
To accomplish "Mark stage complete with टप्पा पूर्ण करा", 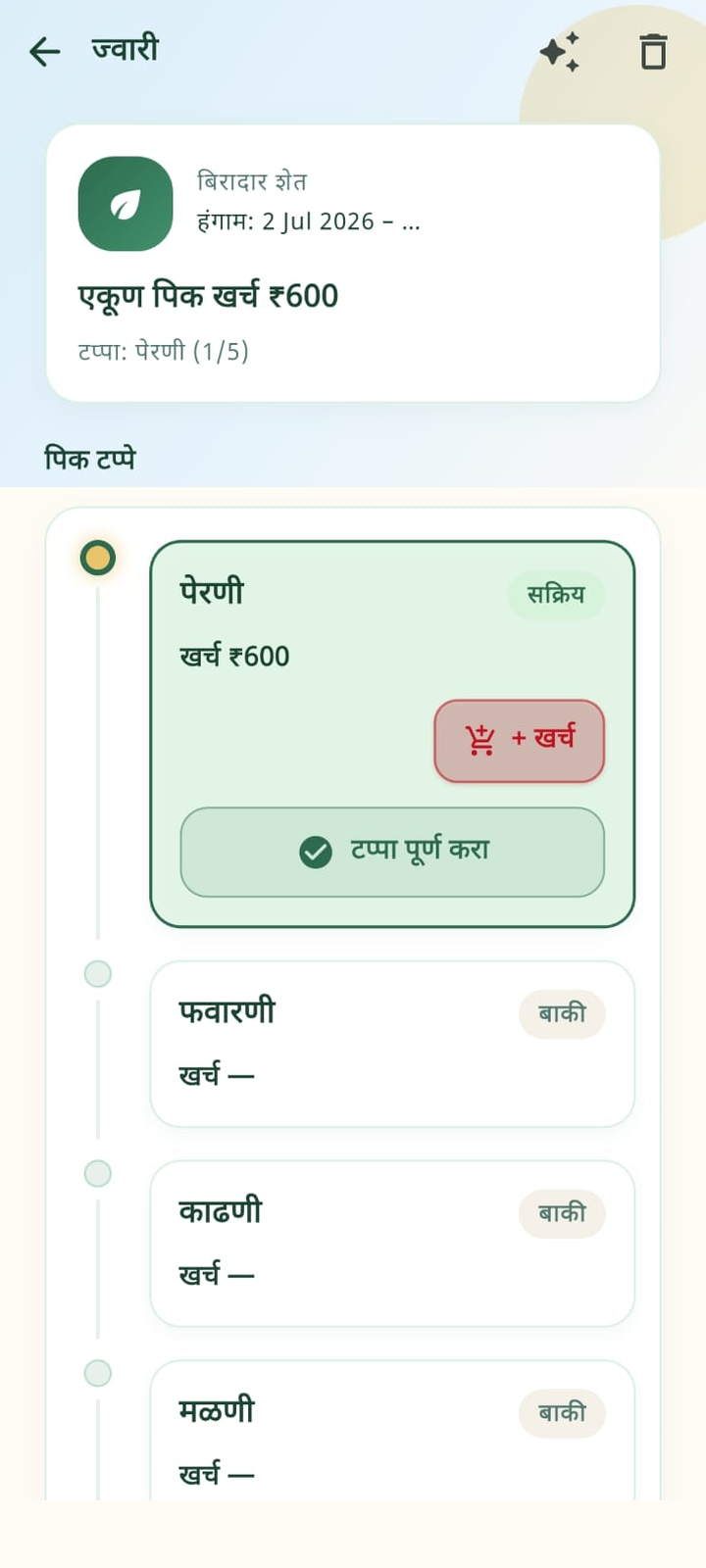I will (x=392, y=852).
